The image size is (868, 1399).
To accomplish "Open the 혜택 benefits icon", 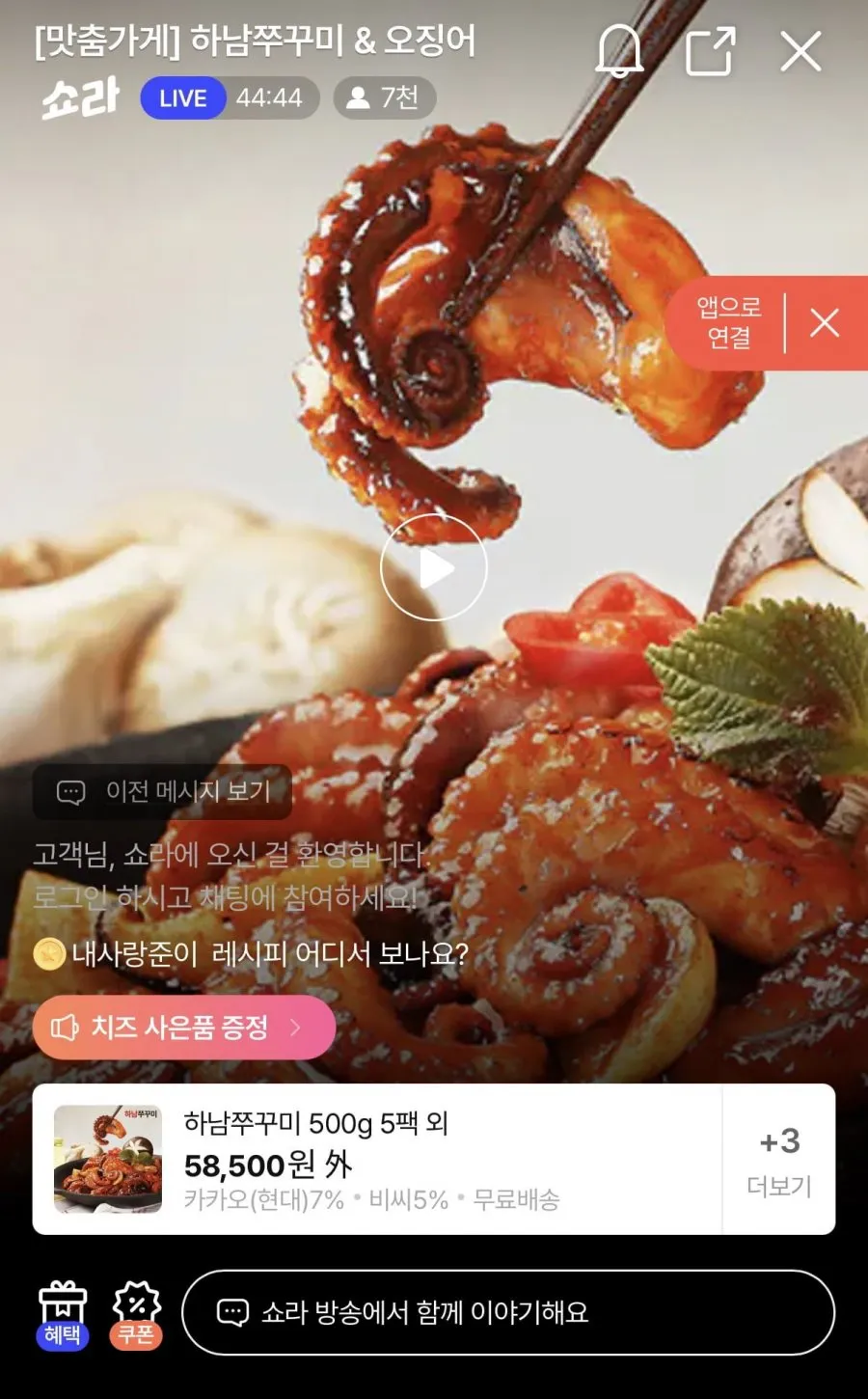I will click(63, 1314).
